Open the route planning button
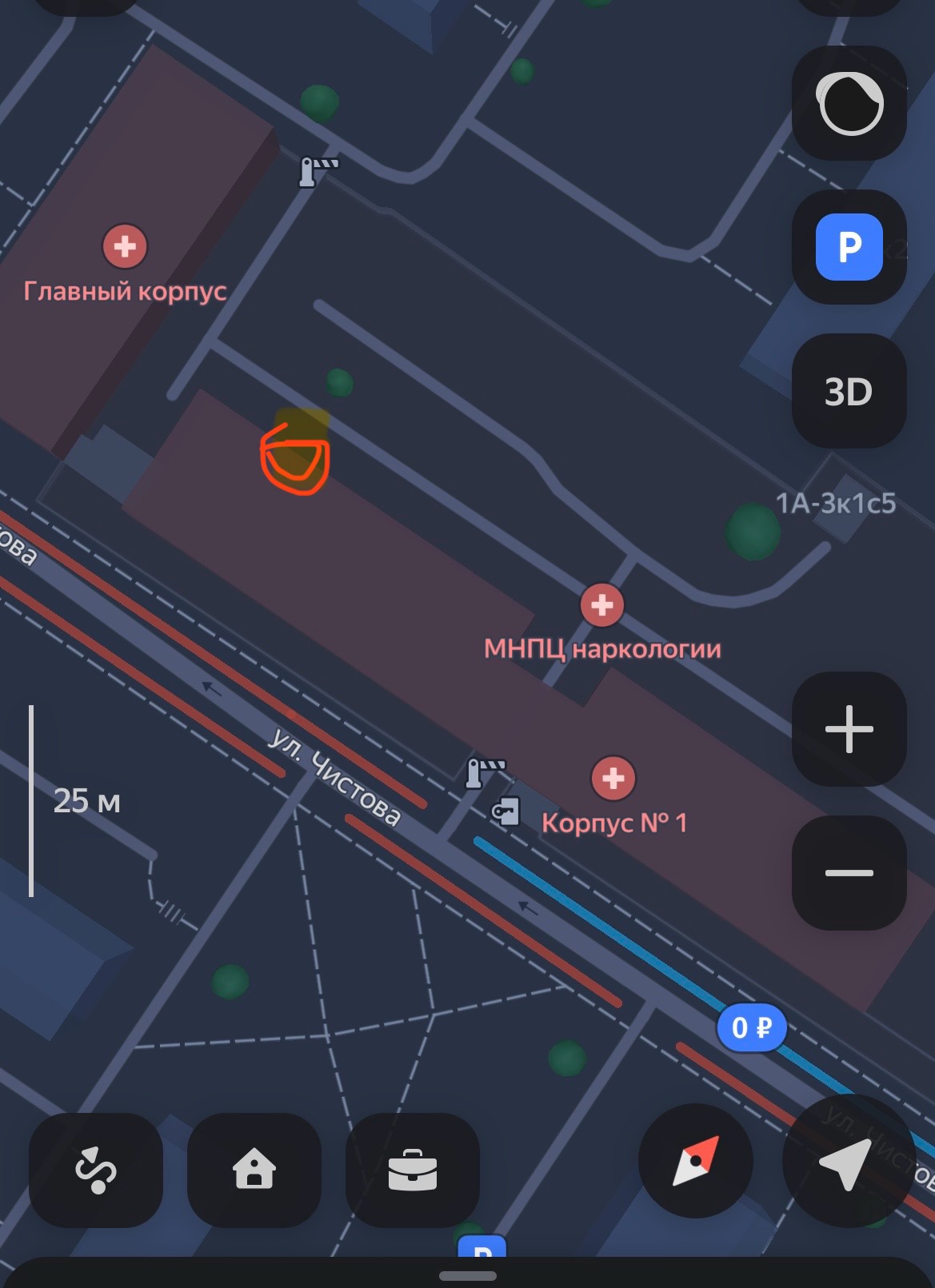The image size is (935, 1288). click(96, 1170)
